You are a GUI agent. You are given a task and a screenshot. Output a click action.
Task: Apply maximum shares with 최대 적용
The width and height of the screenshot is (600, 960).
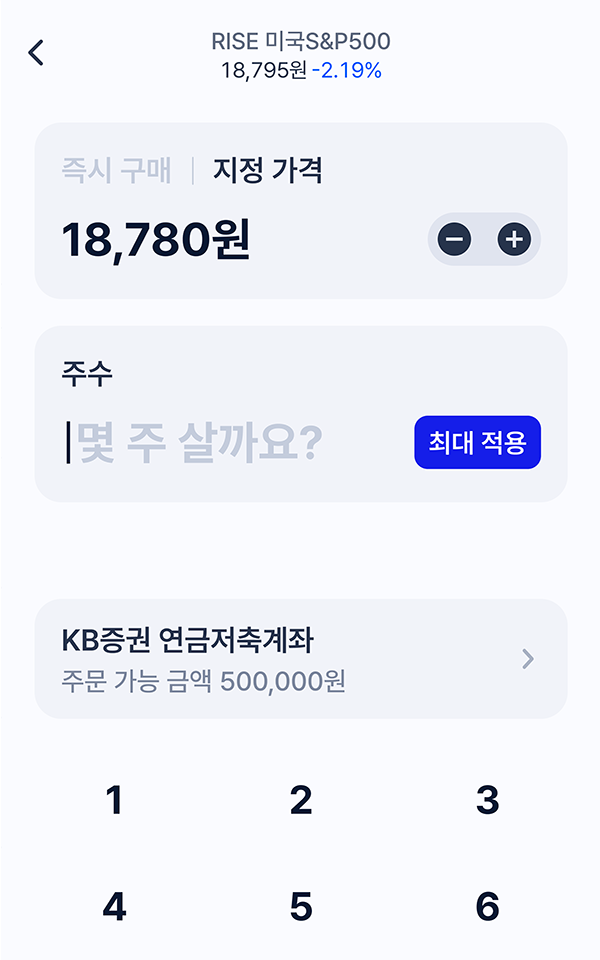[x=477, y=442]
